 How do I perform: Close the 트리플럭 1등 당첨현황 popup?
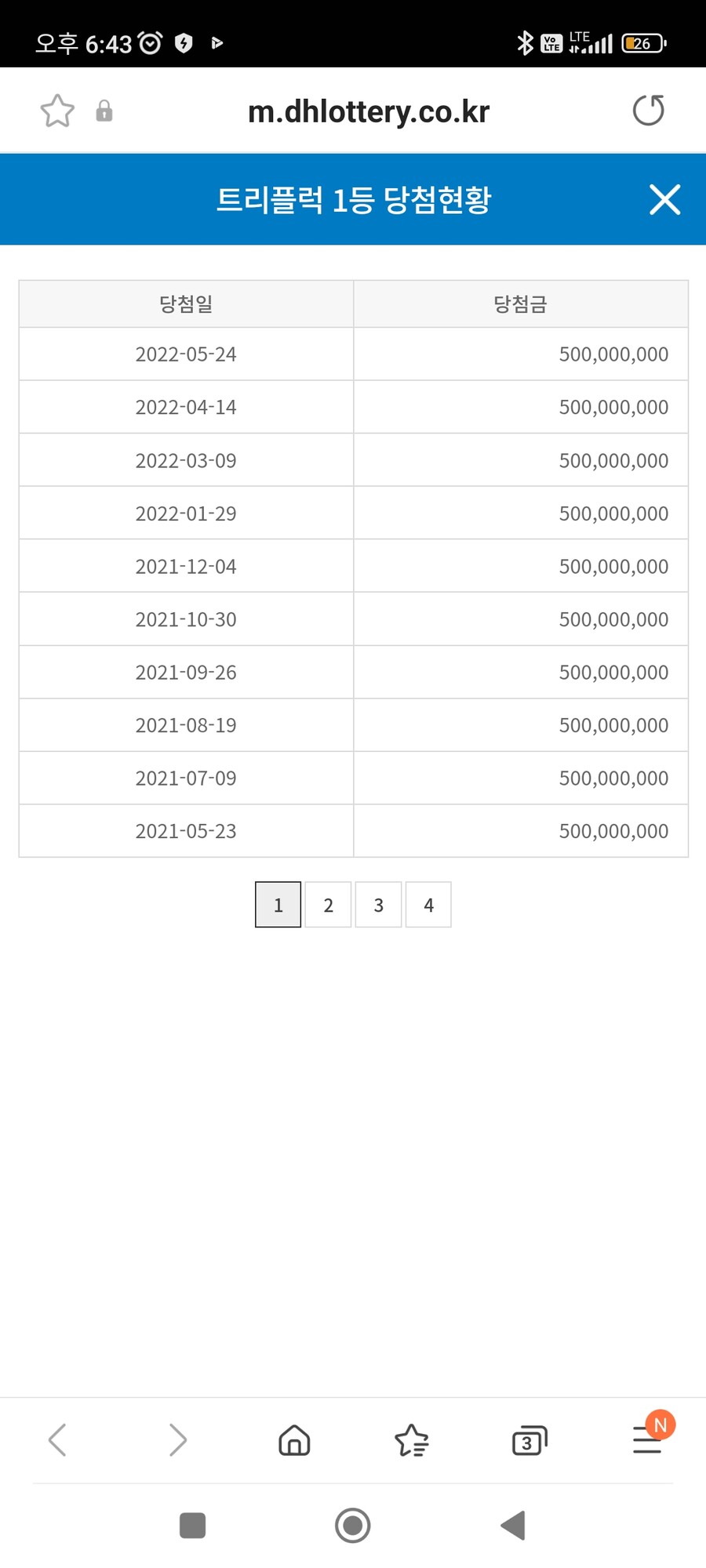(x=664, y=200)
